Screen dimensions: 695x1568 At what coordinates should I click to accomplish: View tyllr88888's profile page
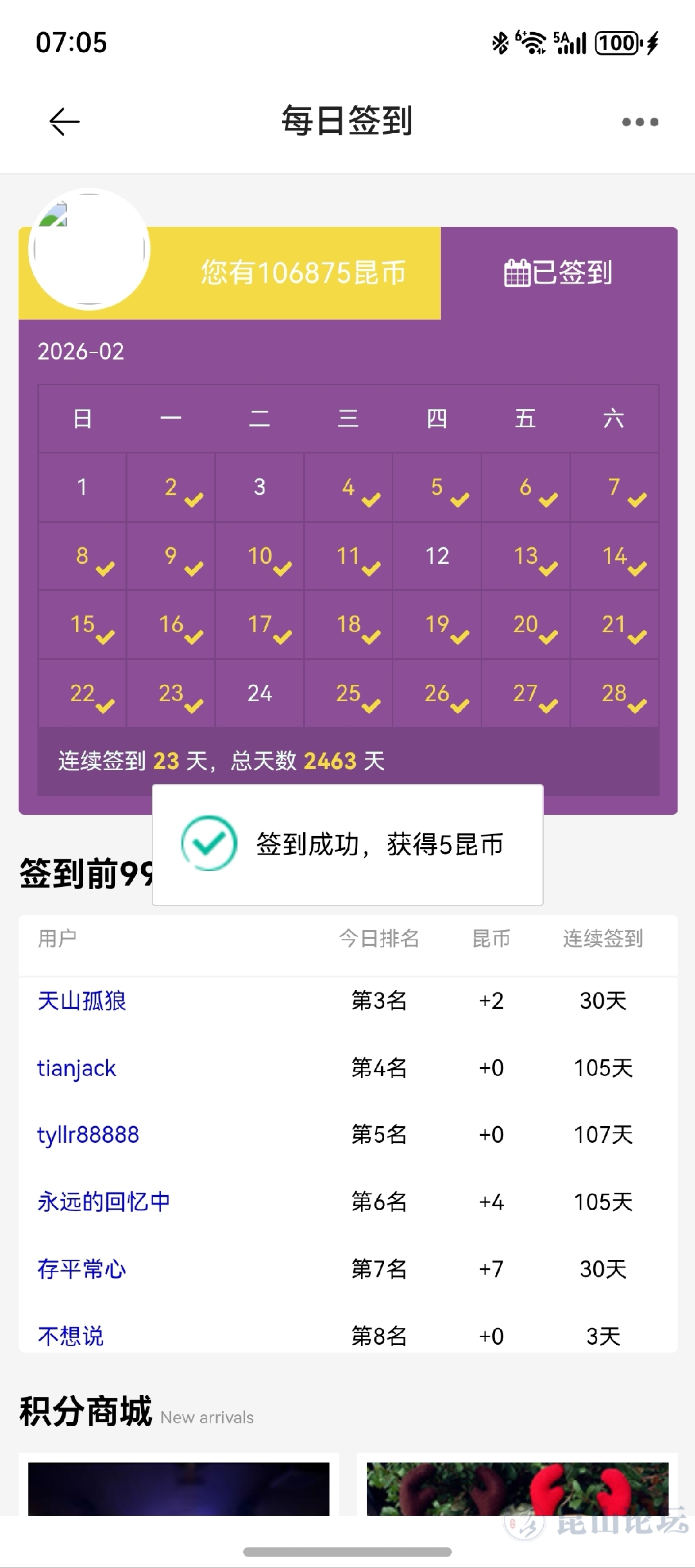[x=88, y=1135]
